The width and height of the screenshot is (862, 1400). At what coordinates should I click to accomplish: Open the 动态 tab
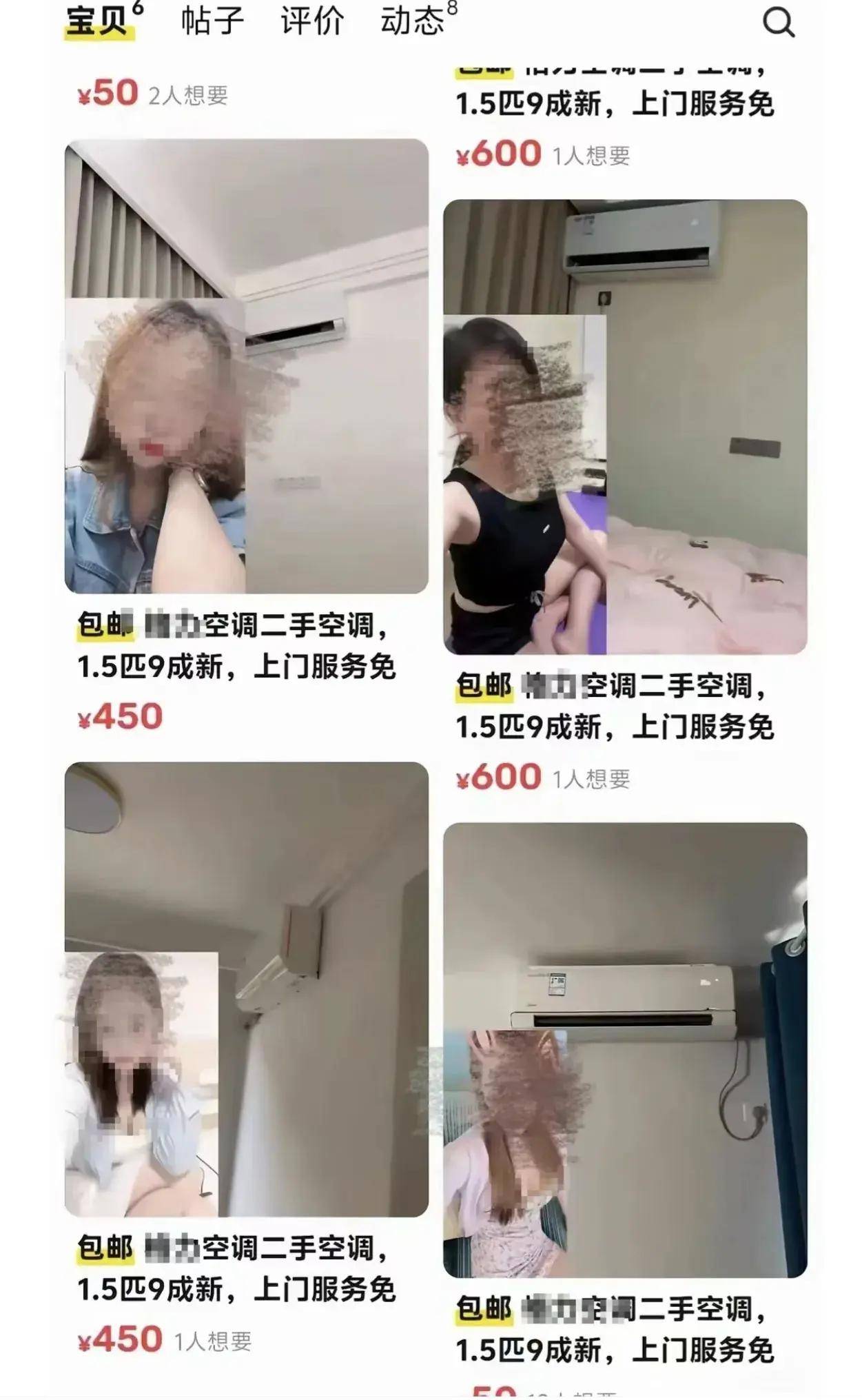pos(413,21)
